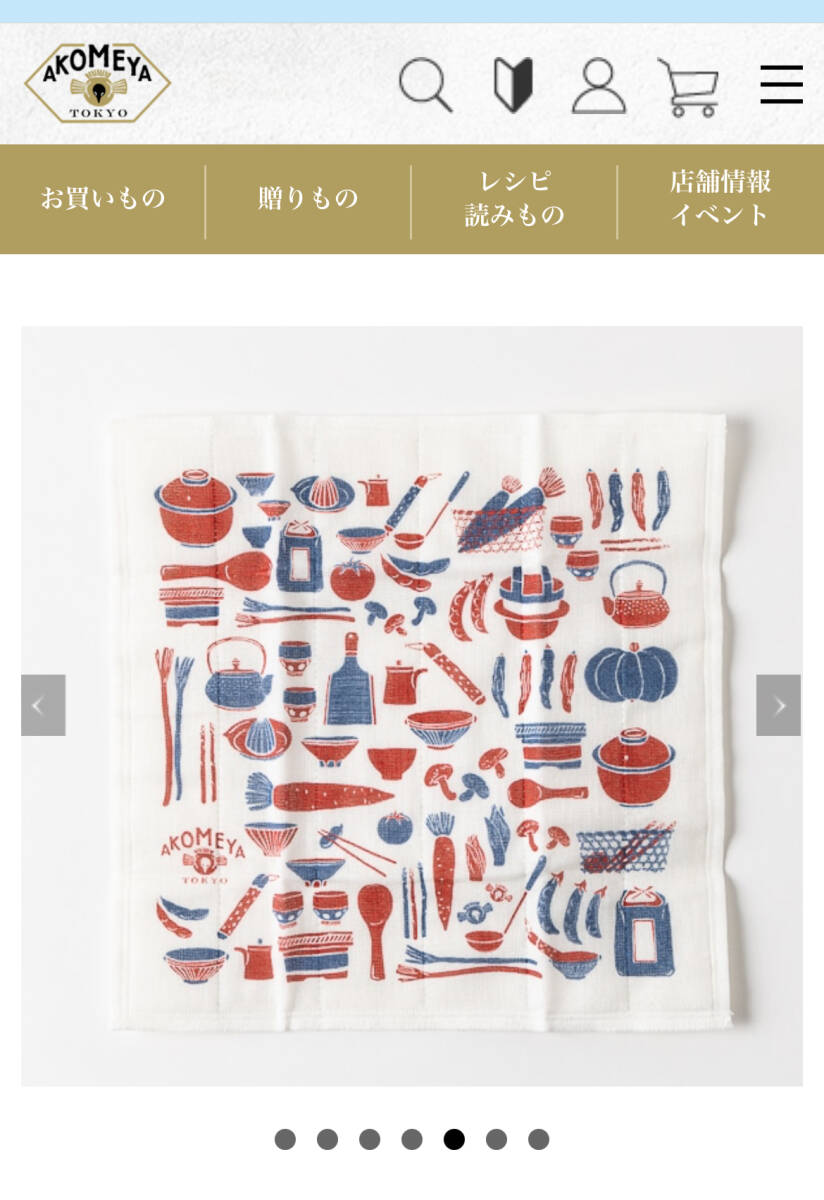Image resolution: width=824 pixels, height=1200 pixels.
Task: Jump to the last image dot
Action: 539,1139
